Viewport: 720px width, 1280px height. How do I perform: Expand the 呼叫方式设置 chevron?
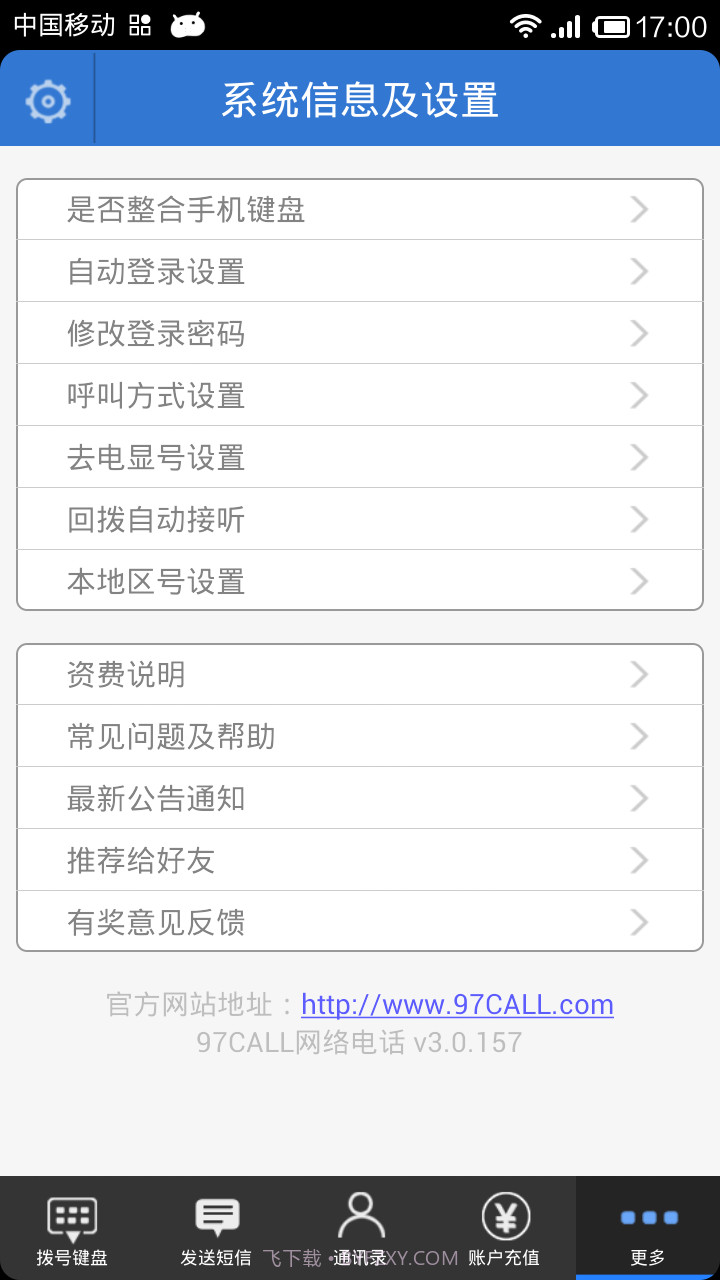(x=639, y=395)
